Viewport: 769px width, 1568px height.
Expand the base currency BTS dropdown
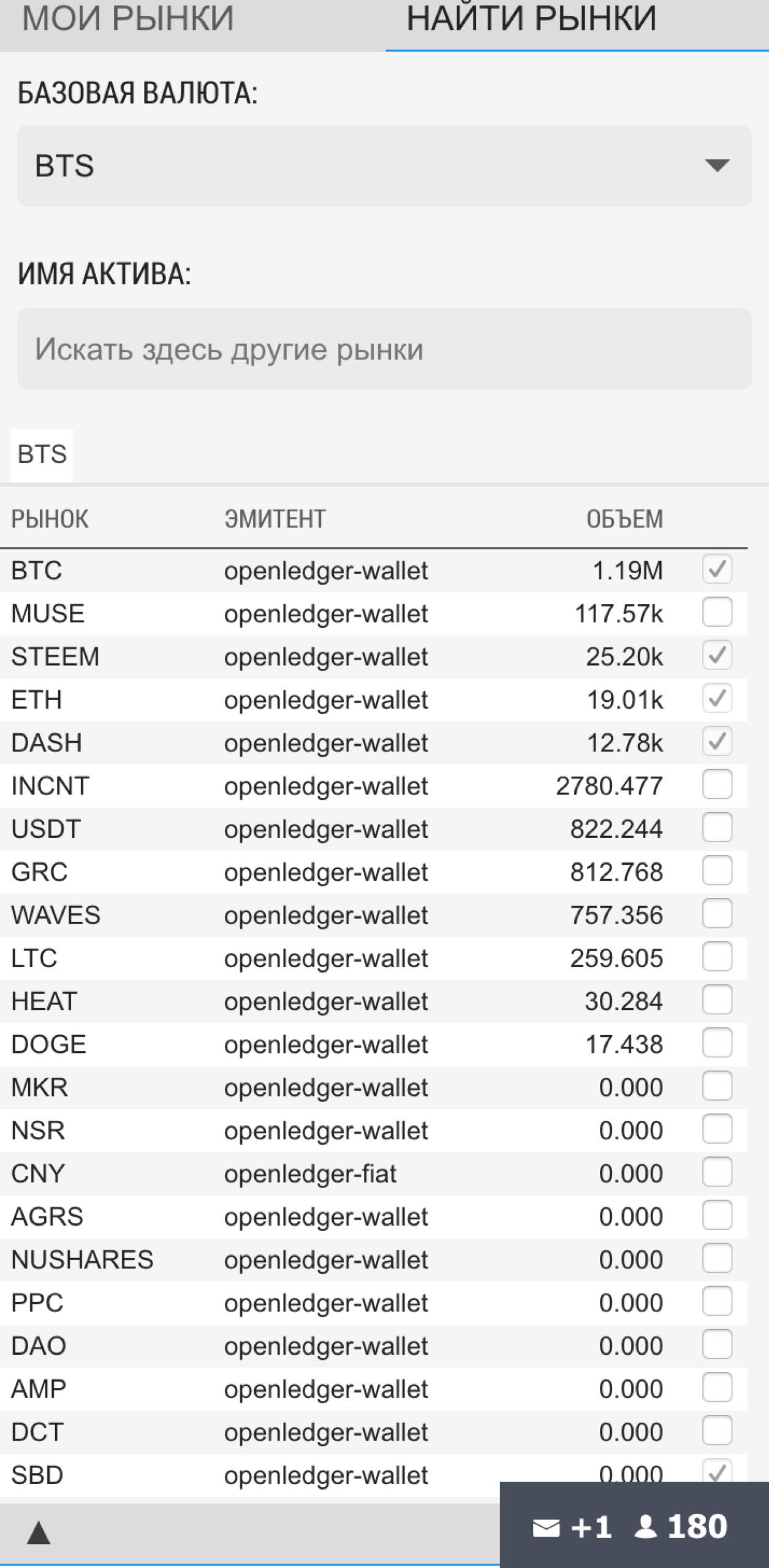point(384,165)
